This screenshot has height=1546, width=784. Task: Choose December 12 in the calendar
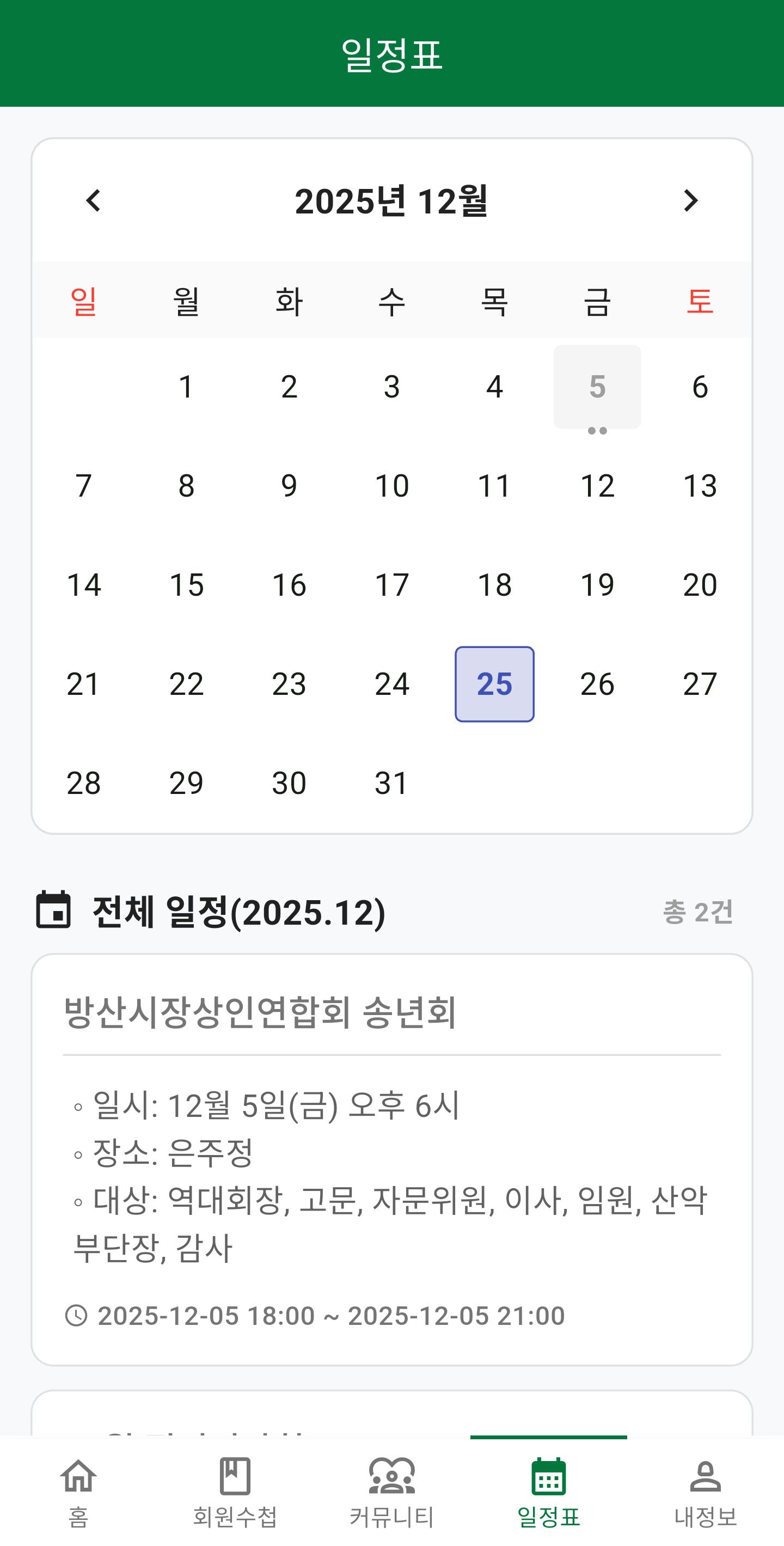tap(597, 486)
